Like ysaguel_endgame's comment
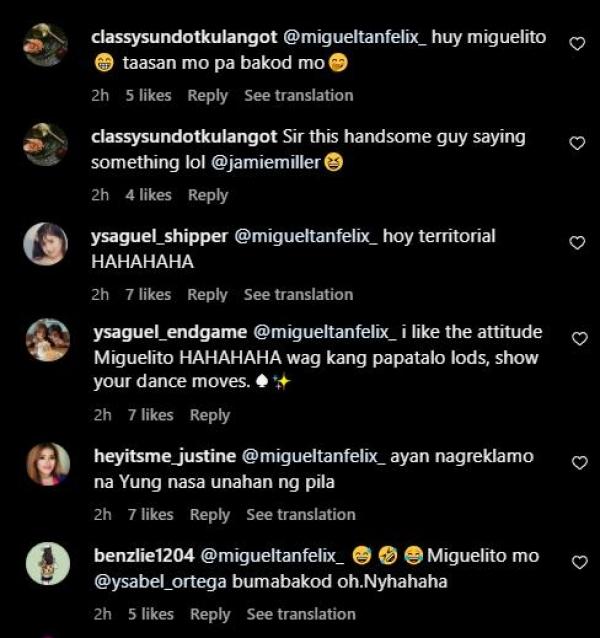 (x=577, y=339)
